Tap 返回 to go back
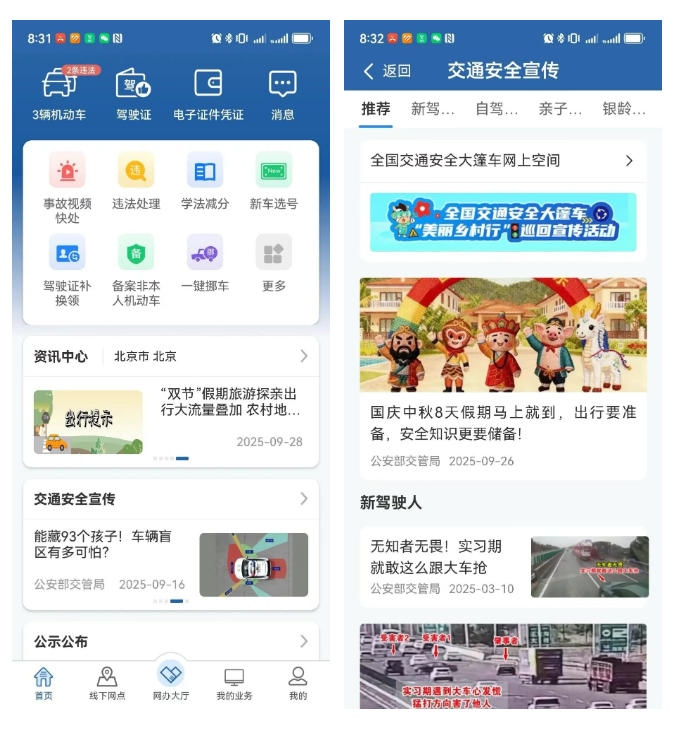 pos(387,71)
